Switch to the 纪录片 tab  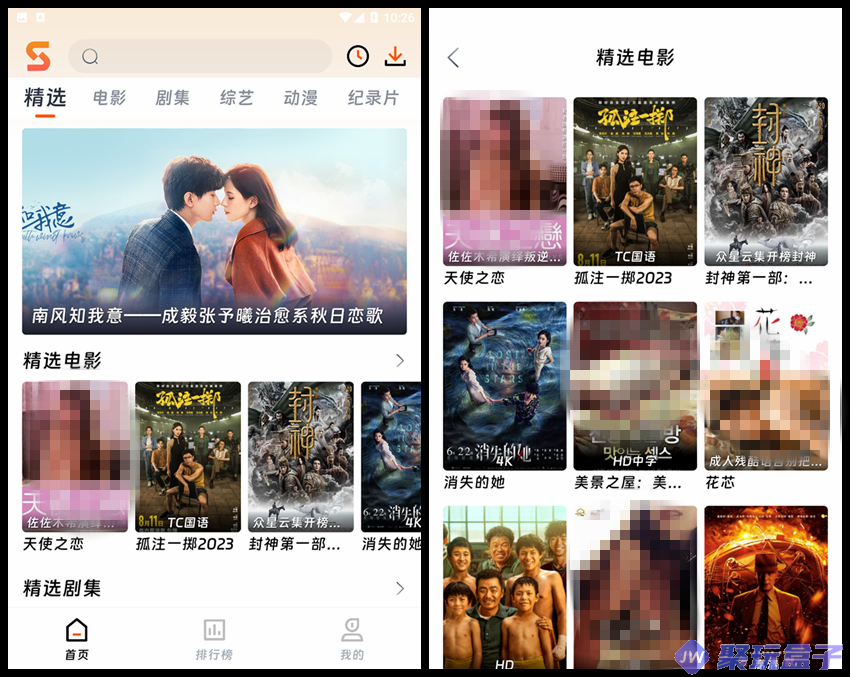tap(373, 98)
